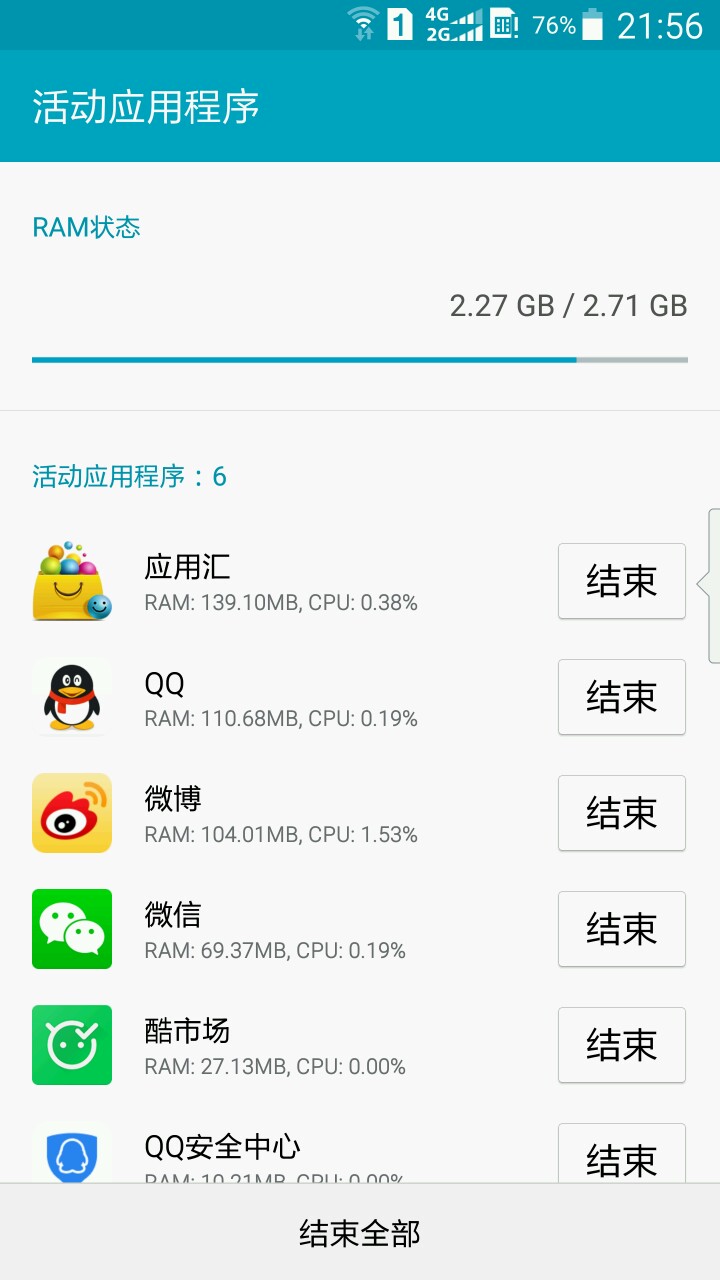This screenshot has width=720, height=1280.
Task: Tap 结束全部 to end all apps
Action: (x=360, y=1233)
